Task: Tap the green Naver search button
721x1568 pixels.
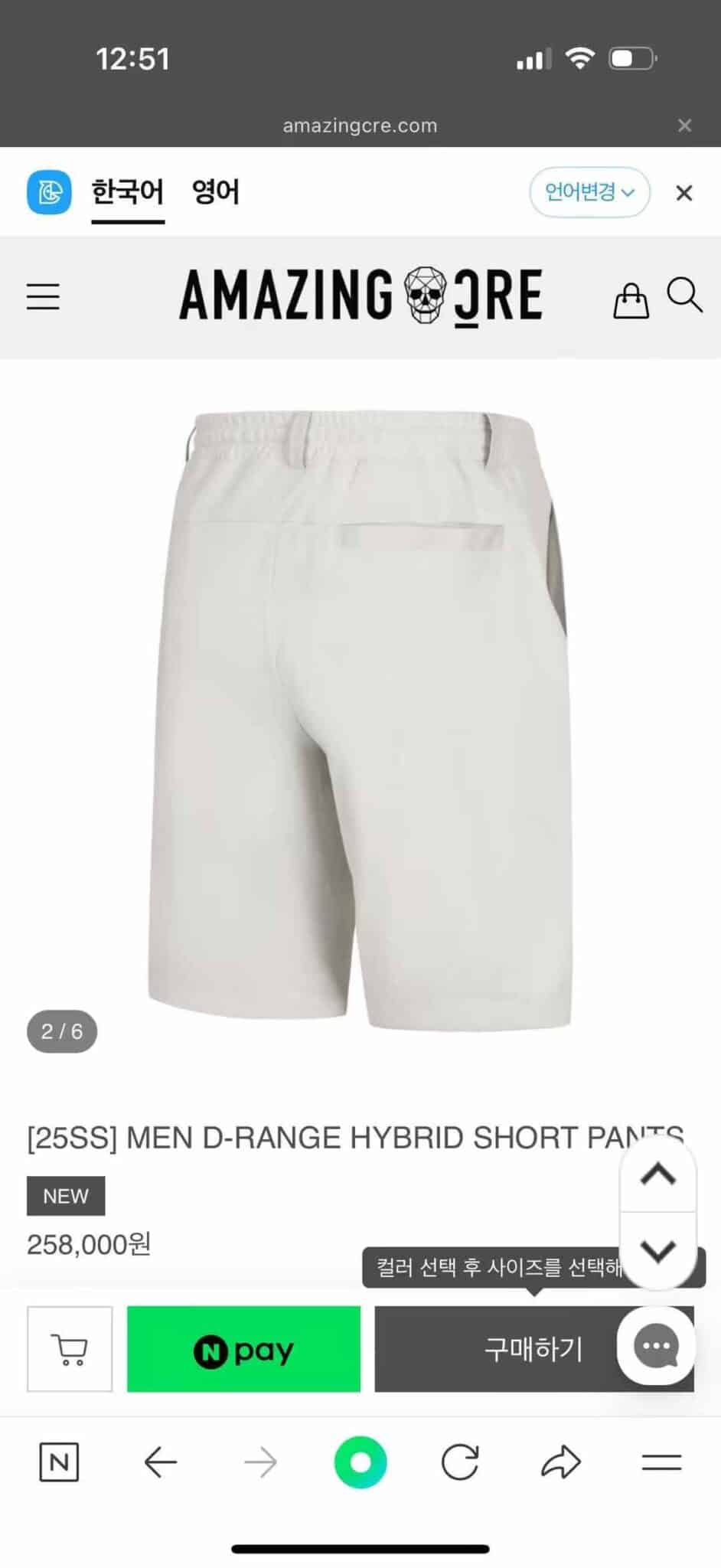Action: [x=360, y=1463]
